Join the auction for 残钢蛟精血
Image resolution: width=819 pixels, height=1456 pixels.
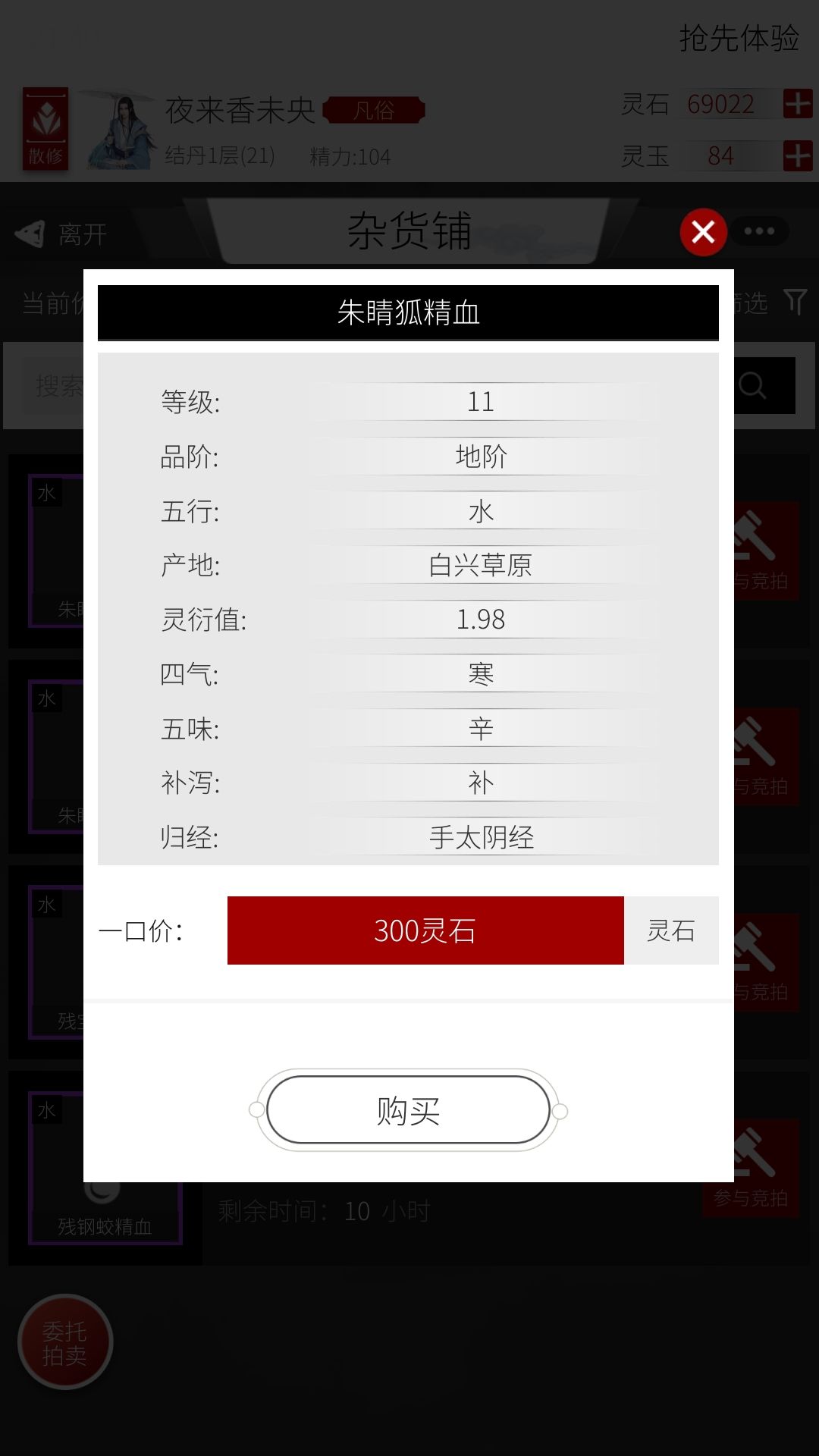click(x=751, y=1168)
